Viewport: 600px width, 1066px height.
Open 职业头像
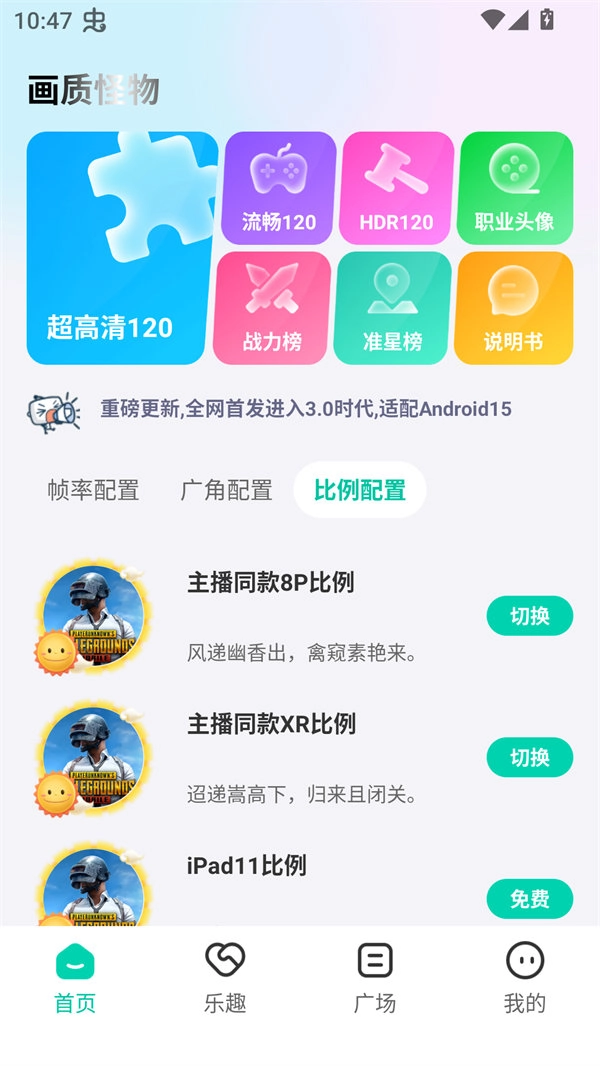click(515, 188)
